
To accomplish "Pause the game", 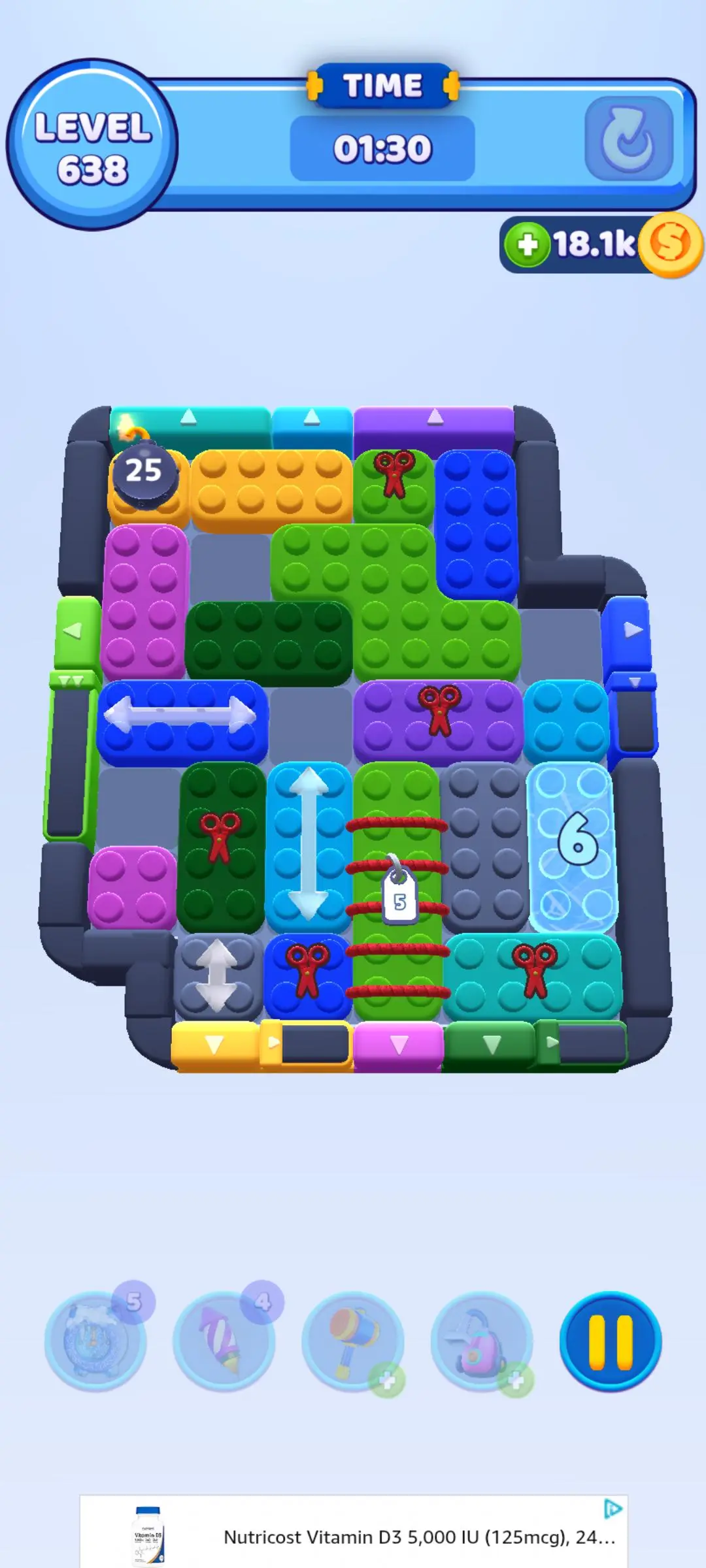I will click(x=611, y=1341).
